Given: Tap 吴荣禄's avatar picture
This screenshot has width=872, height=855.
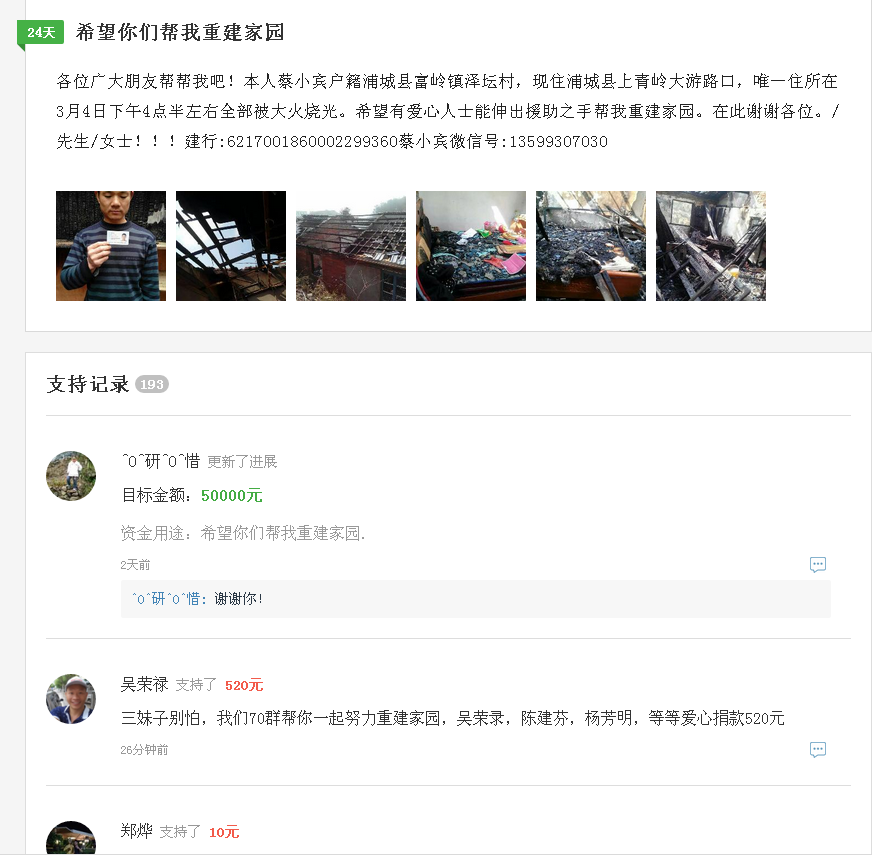Looking at the screenshot, I should point(71,699).
